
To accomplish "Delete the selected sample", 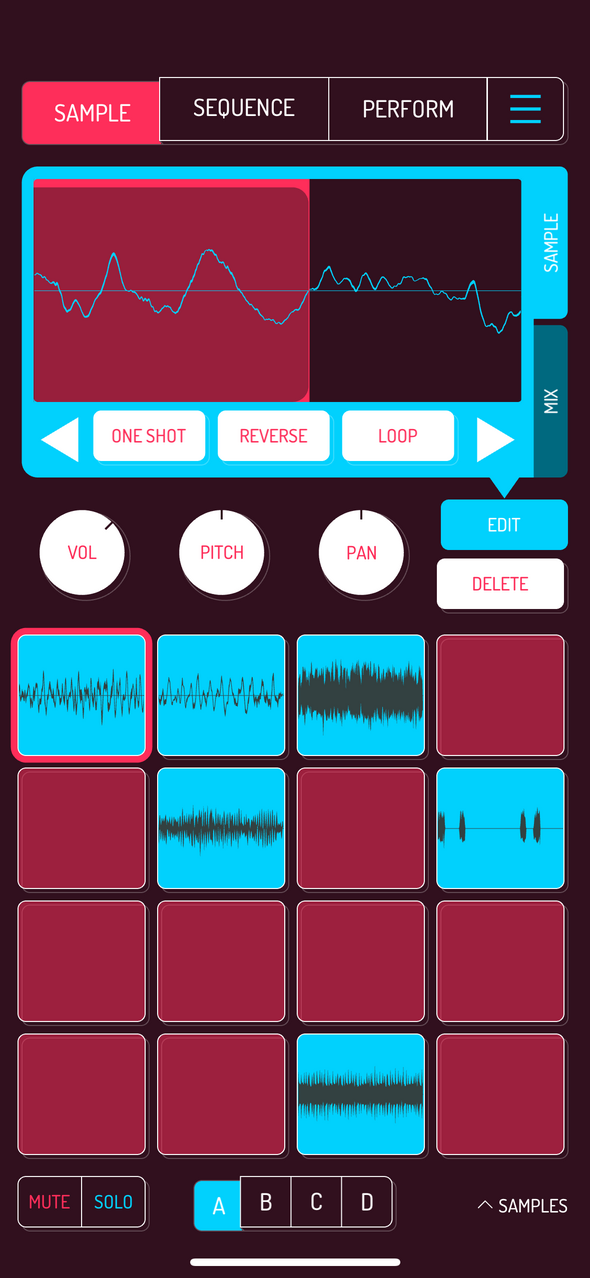I will (x=500, y=584).
